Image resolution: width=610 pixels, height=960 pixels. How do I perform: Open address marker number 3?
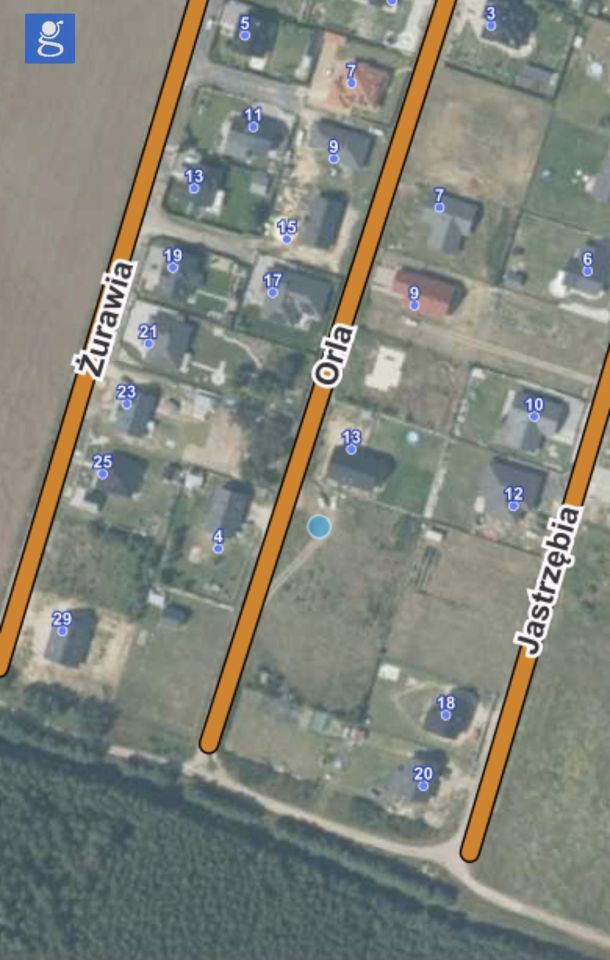tap(490, 25)
